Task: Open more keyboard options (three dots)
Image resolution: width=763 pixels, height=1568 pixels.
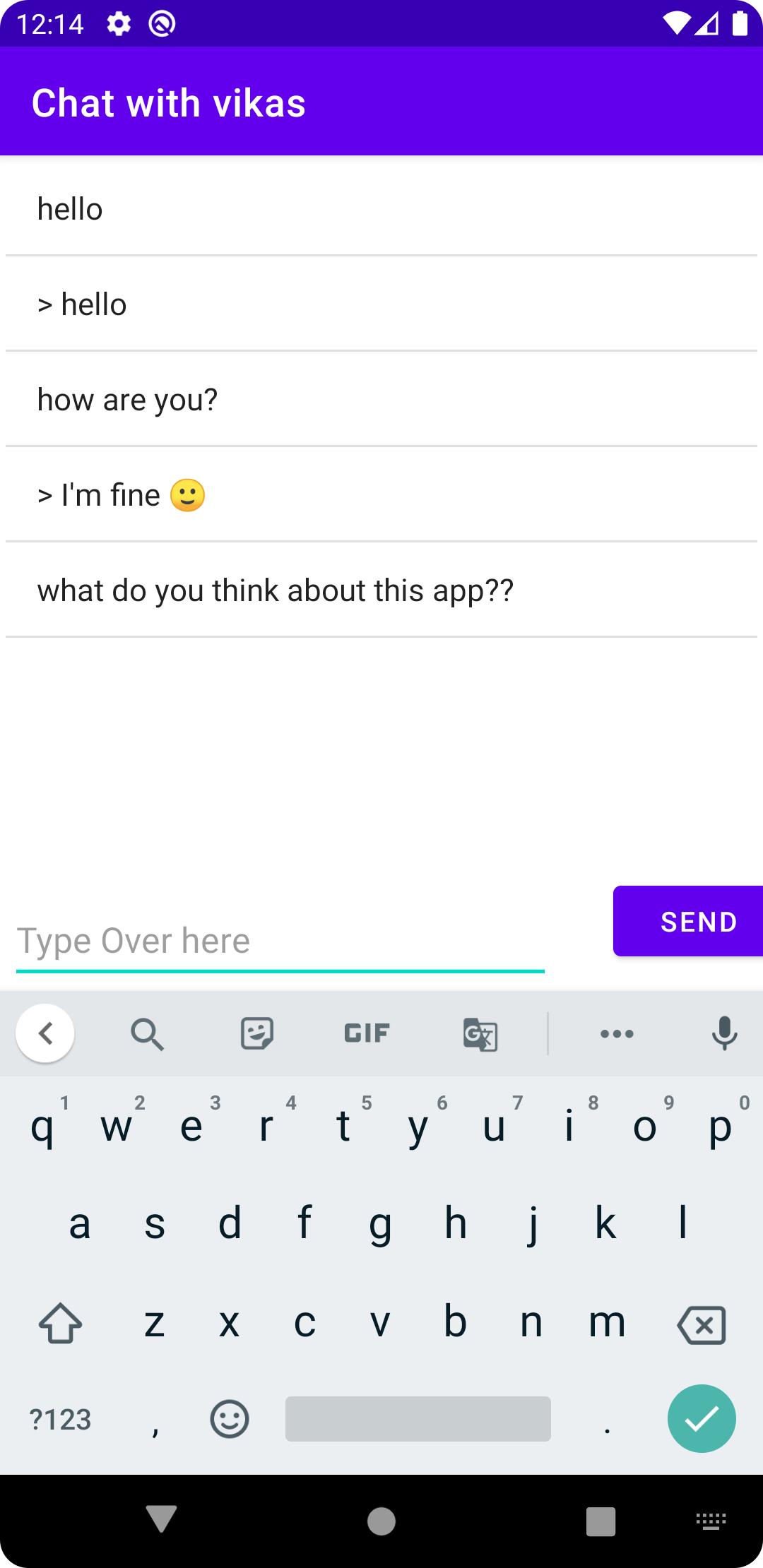Action: tap(617, 1034)
